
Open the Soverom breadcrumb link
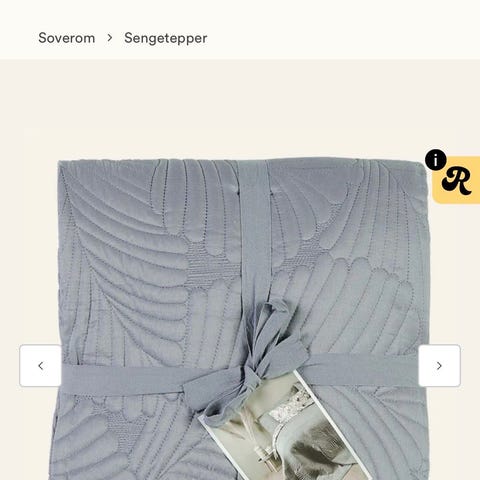[67, 38]
